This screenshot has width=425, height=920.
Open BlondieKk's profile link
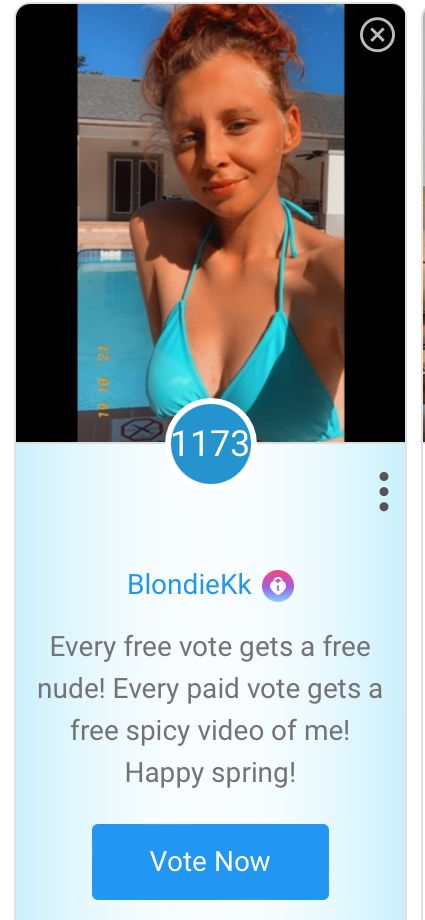point(189,585)
